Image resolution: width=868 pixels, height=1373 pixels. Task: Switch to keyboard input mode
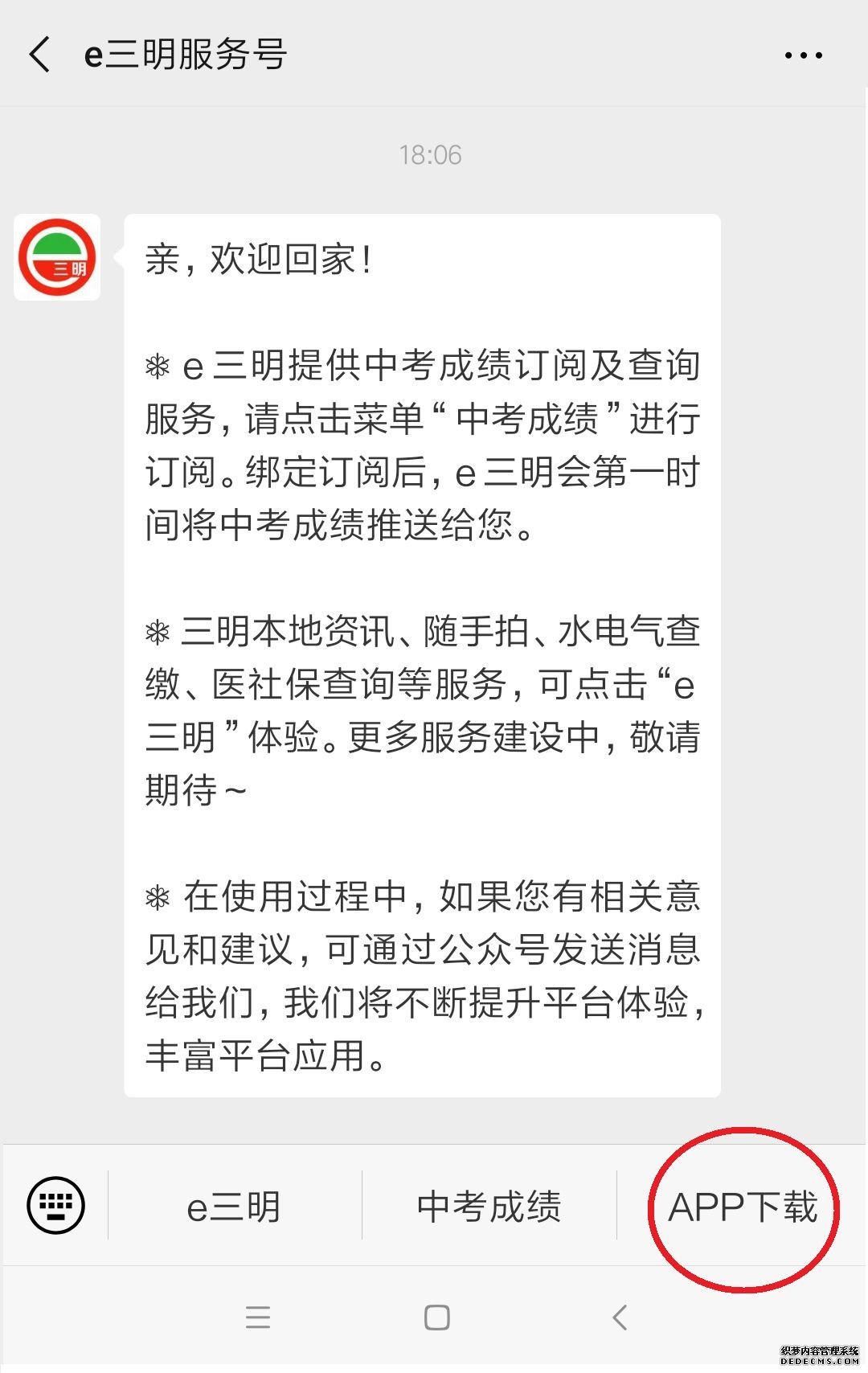(56, 1204)
